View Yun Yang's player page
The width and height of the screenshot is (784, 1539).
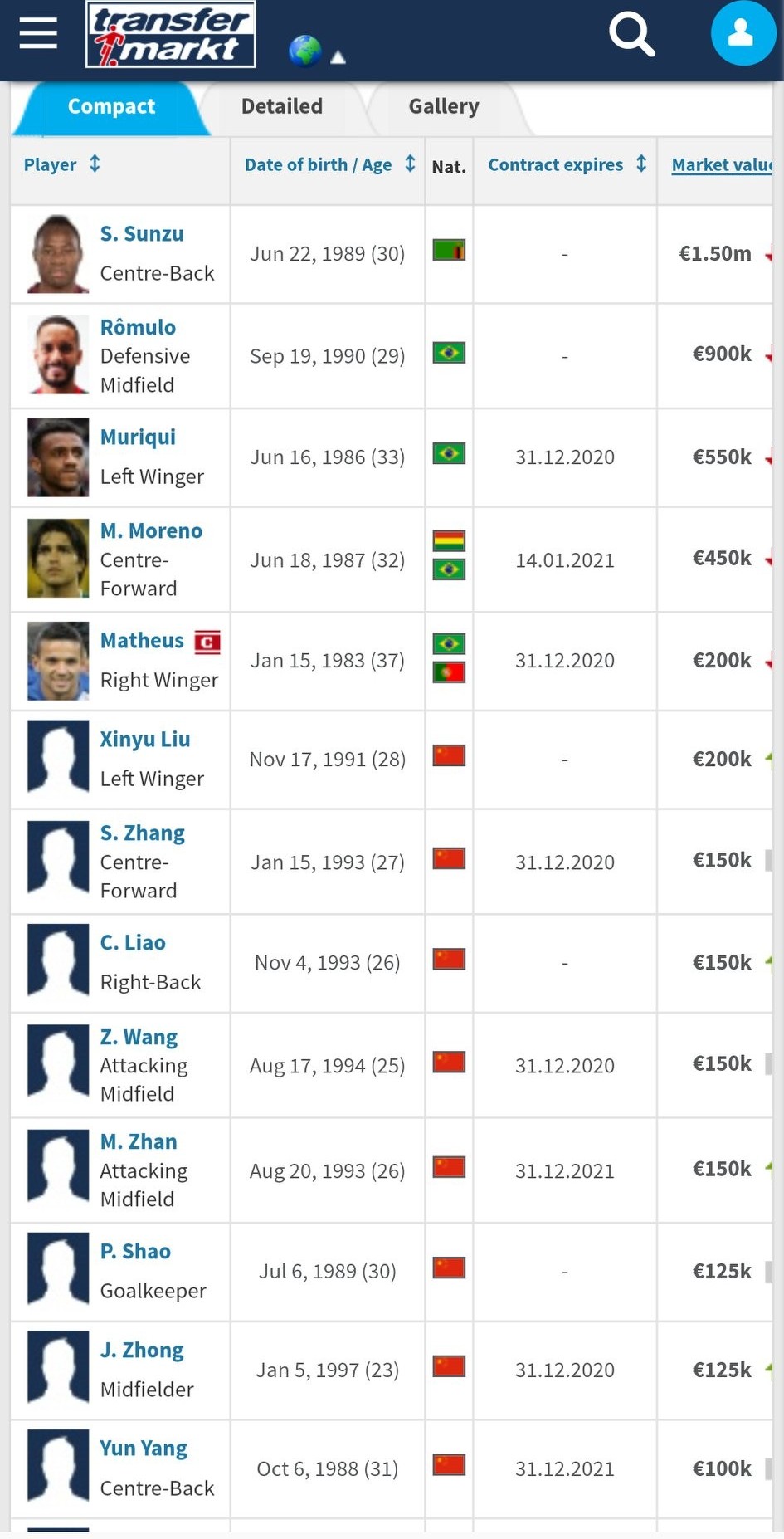144,1448
